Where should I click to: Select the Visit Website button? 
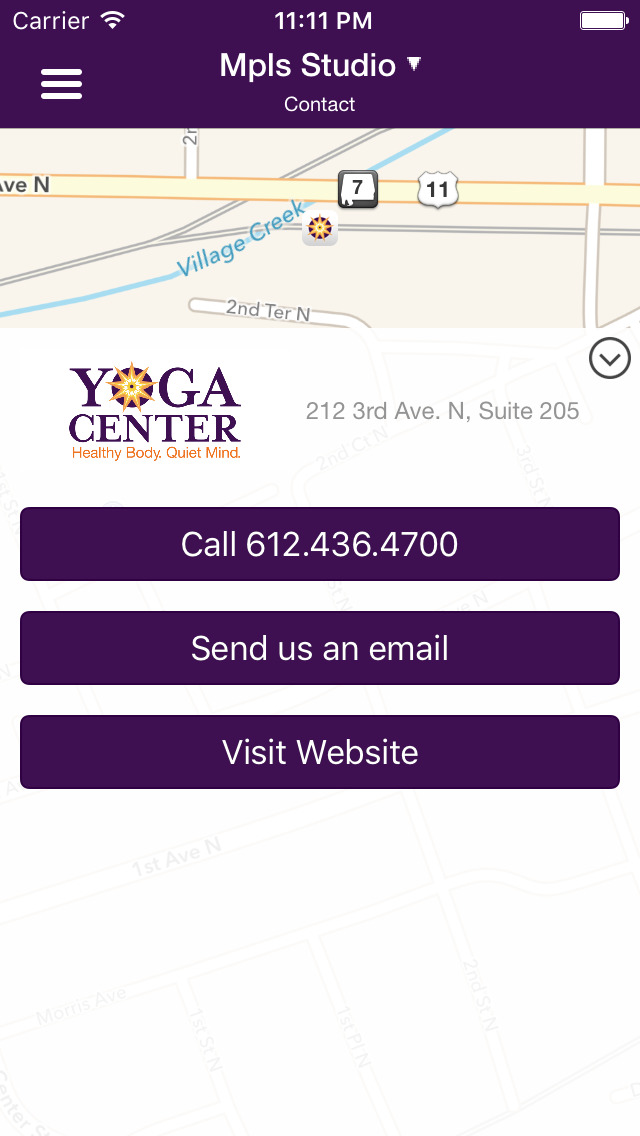(320, 752)
